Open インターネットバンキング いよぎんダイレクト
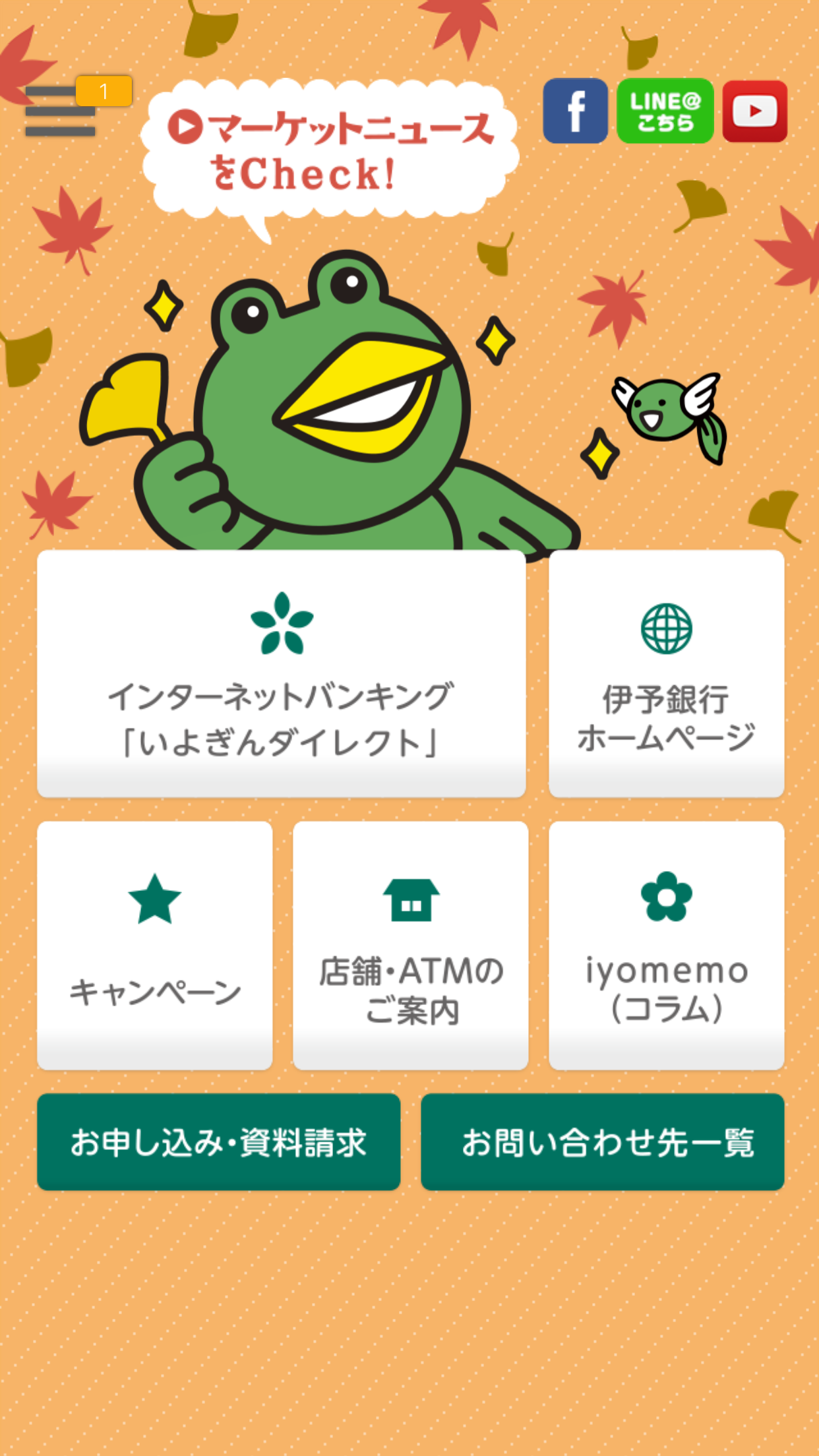 tap(282, 674)
